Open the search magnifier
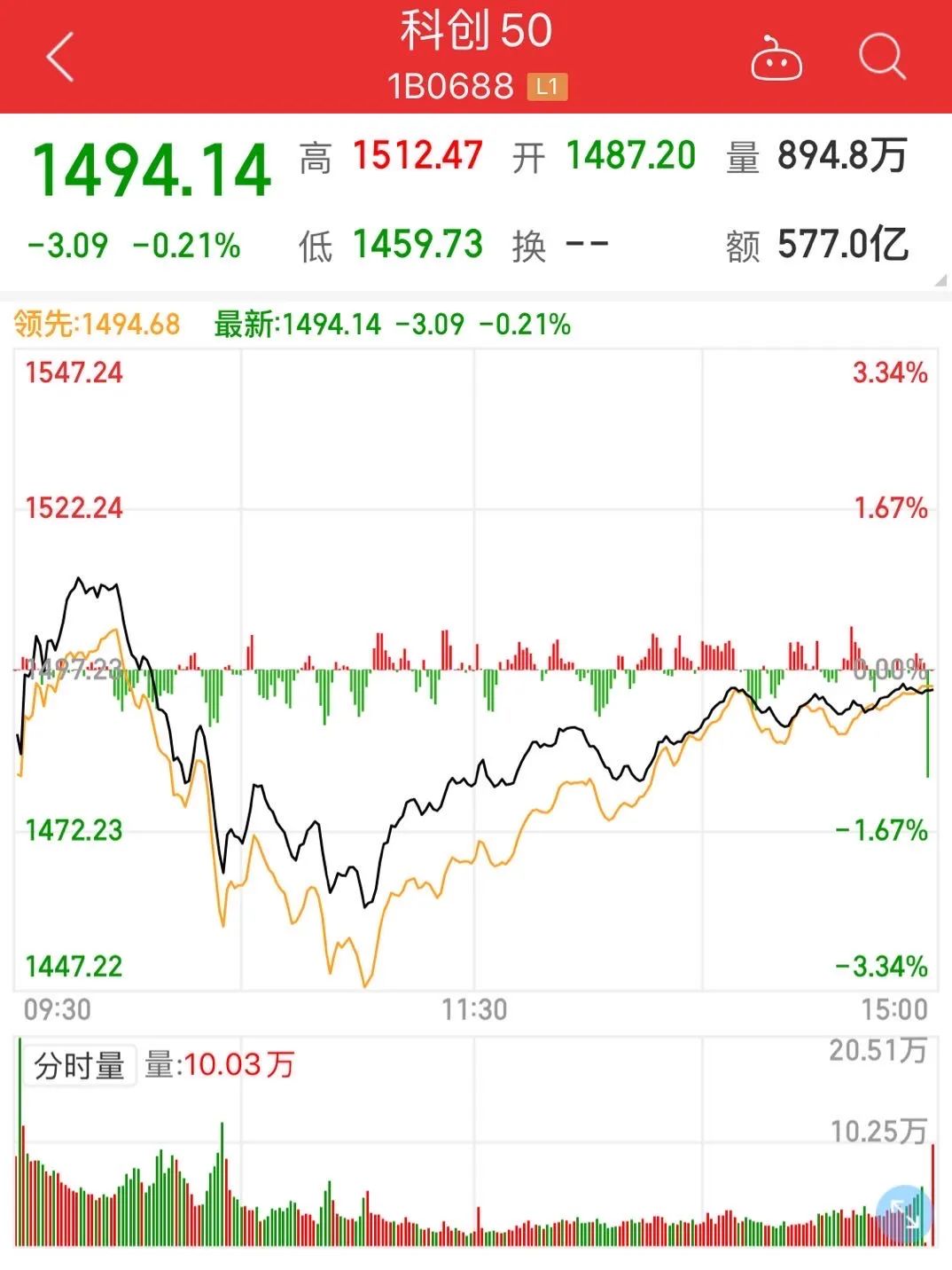 pos(882,58)
